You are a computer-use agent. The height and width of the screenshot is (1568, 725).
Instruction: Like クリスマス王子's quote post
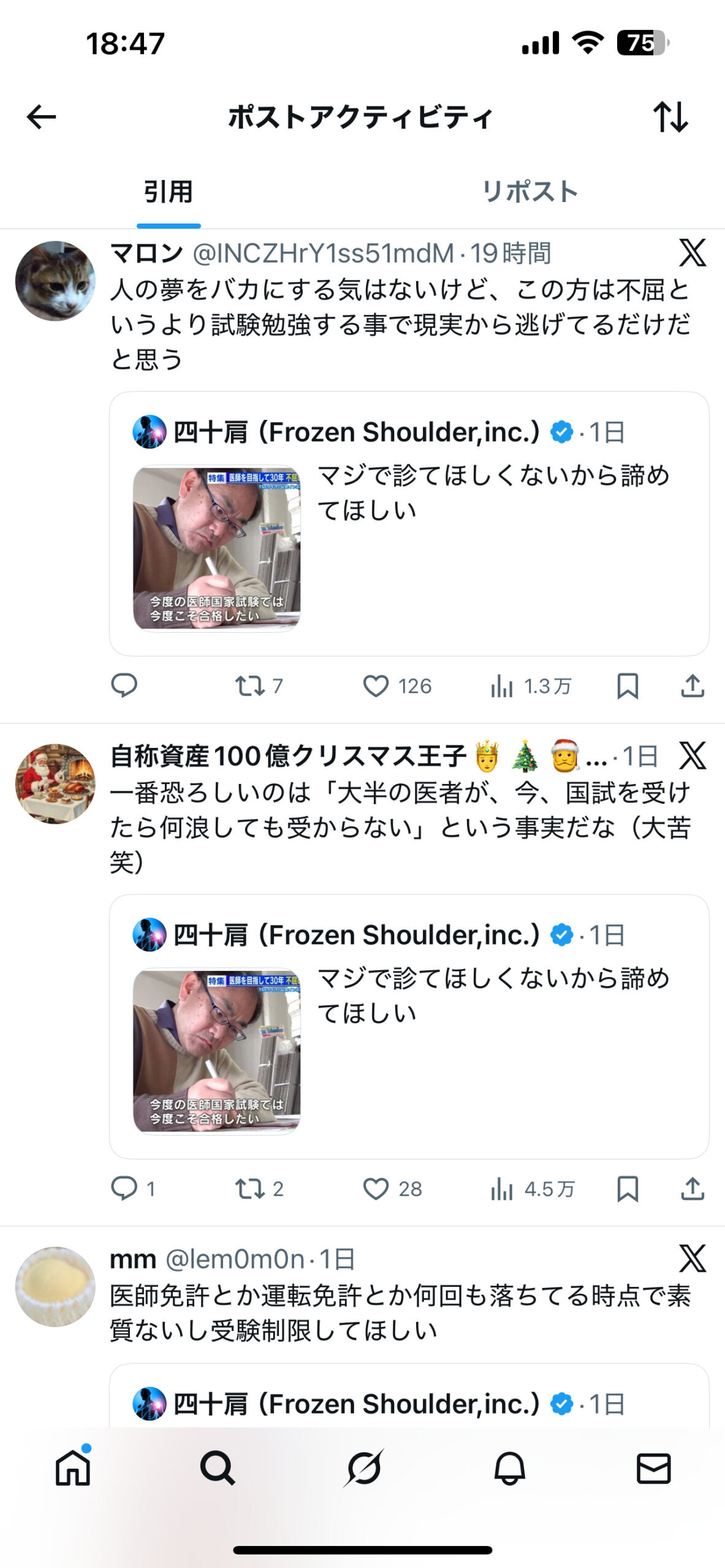(376, 1188)
